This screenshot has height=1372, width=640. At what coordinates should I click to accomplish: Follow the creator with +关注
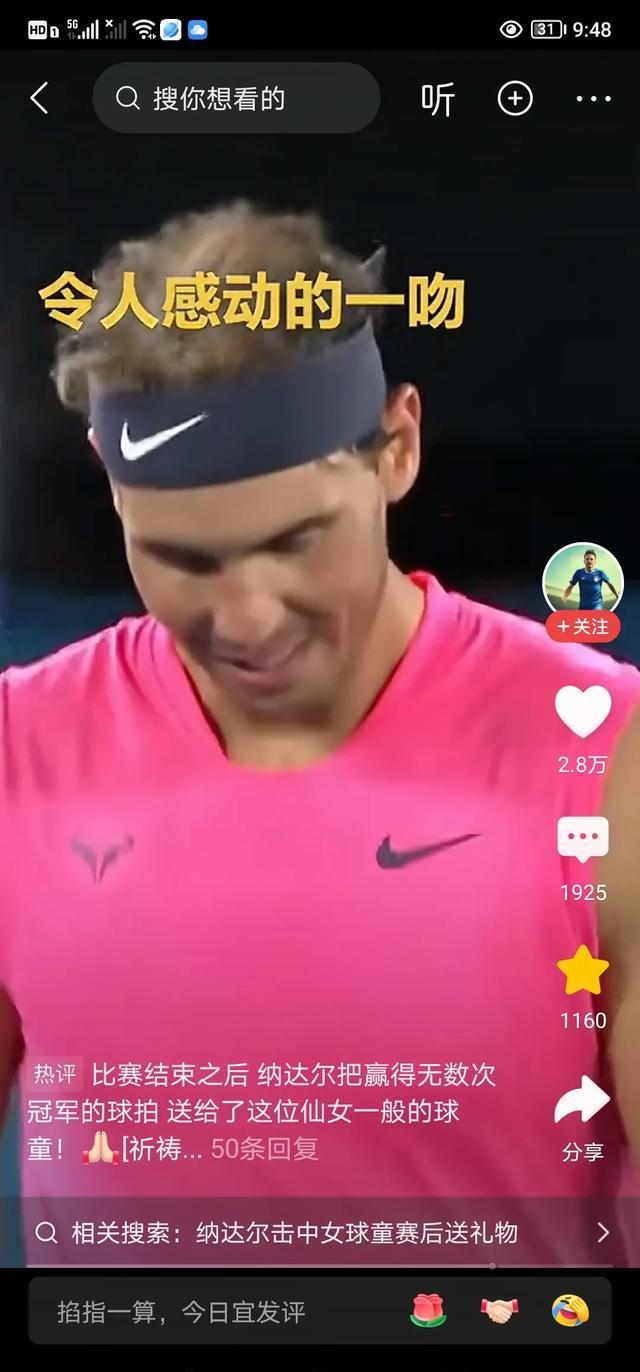tap(582, 627)
